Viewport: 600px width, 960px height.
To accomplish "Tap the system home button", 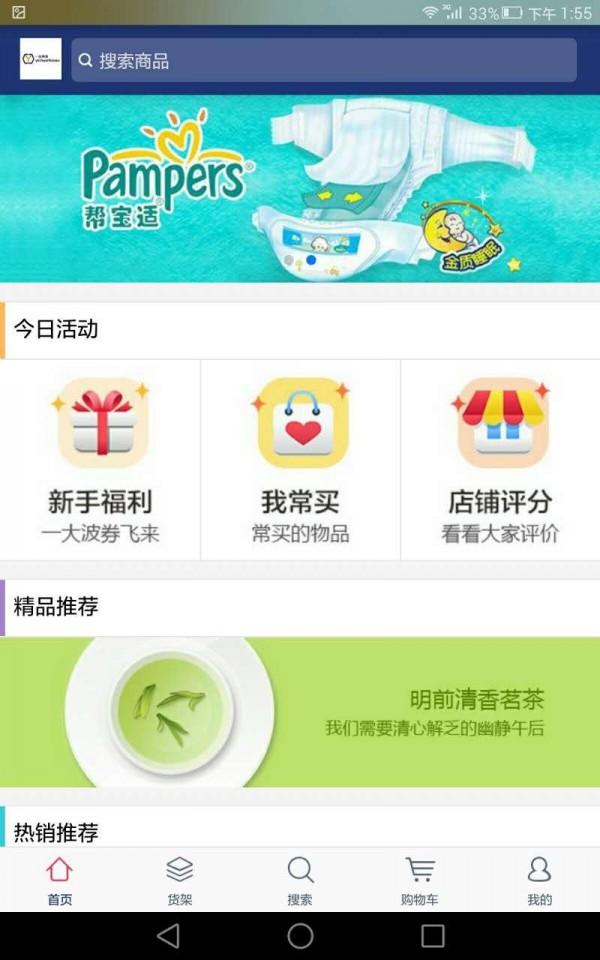I will click(x=300, y=935).
